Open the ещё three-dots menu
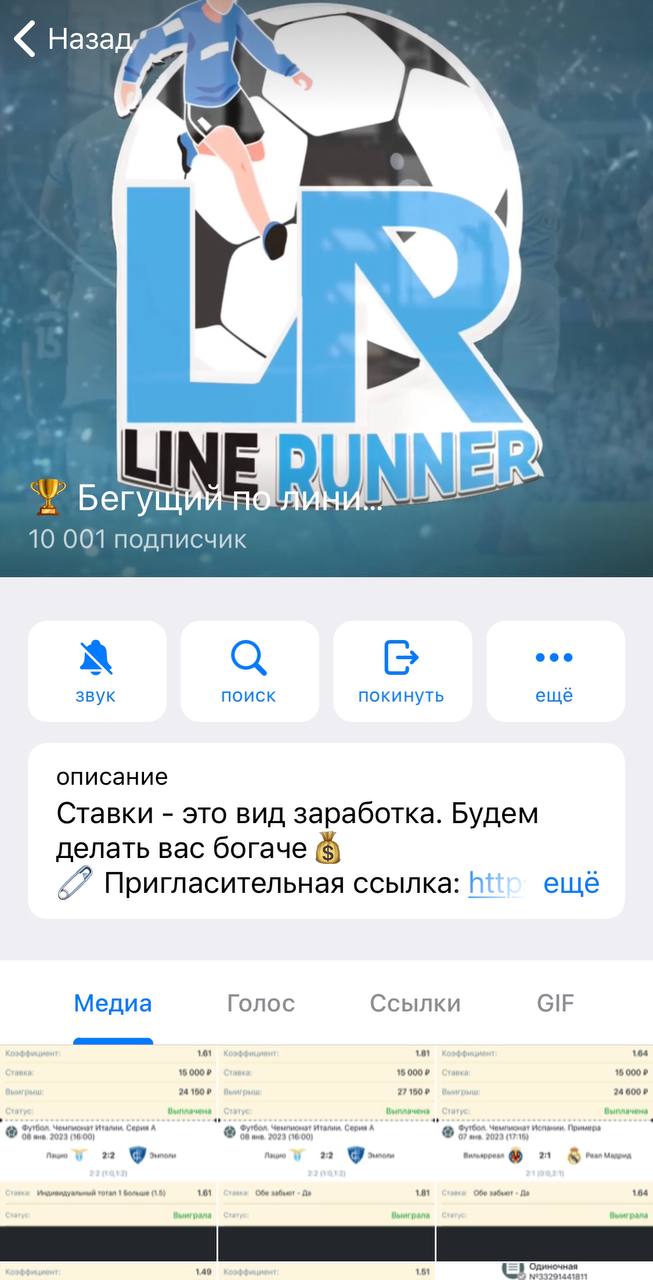Image resolution: width=653 pixels, height=1280 pixels. pos(555,671)
